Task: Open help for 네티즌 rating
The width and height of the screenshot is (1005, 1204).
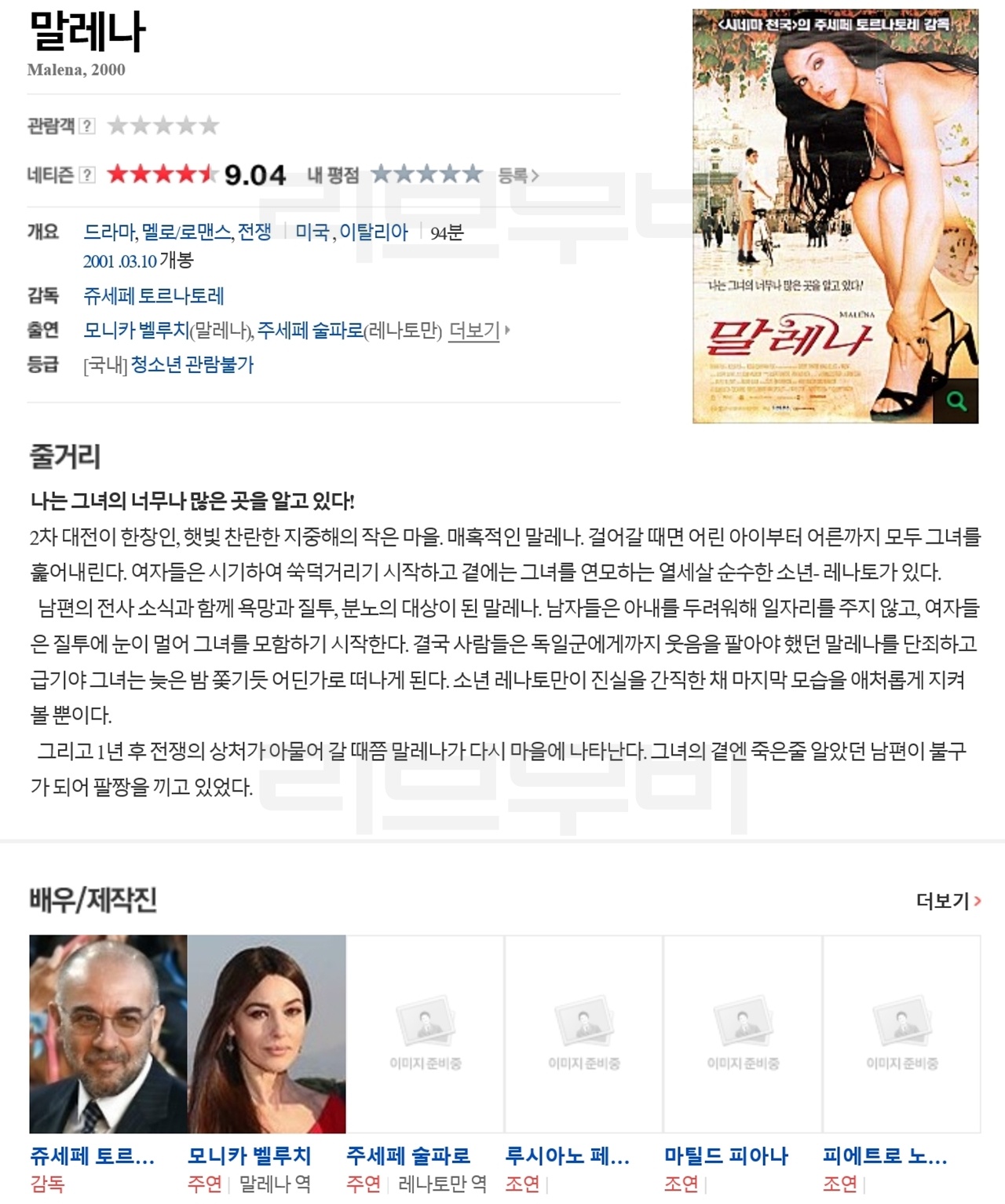Action: click(x=87, y=175)
